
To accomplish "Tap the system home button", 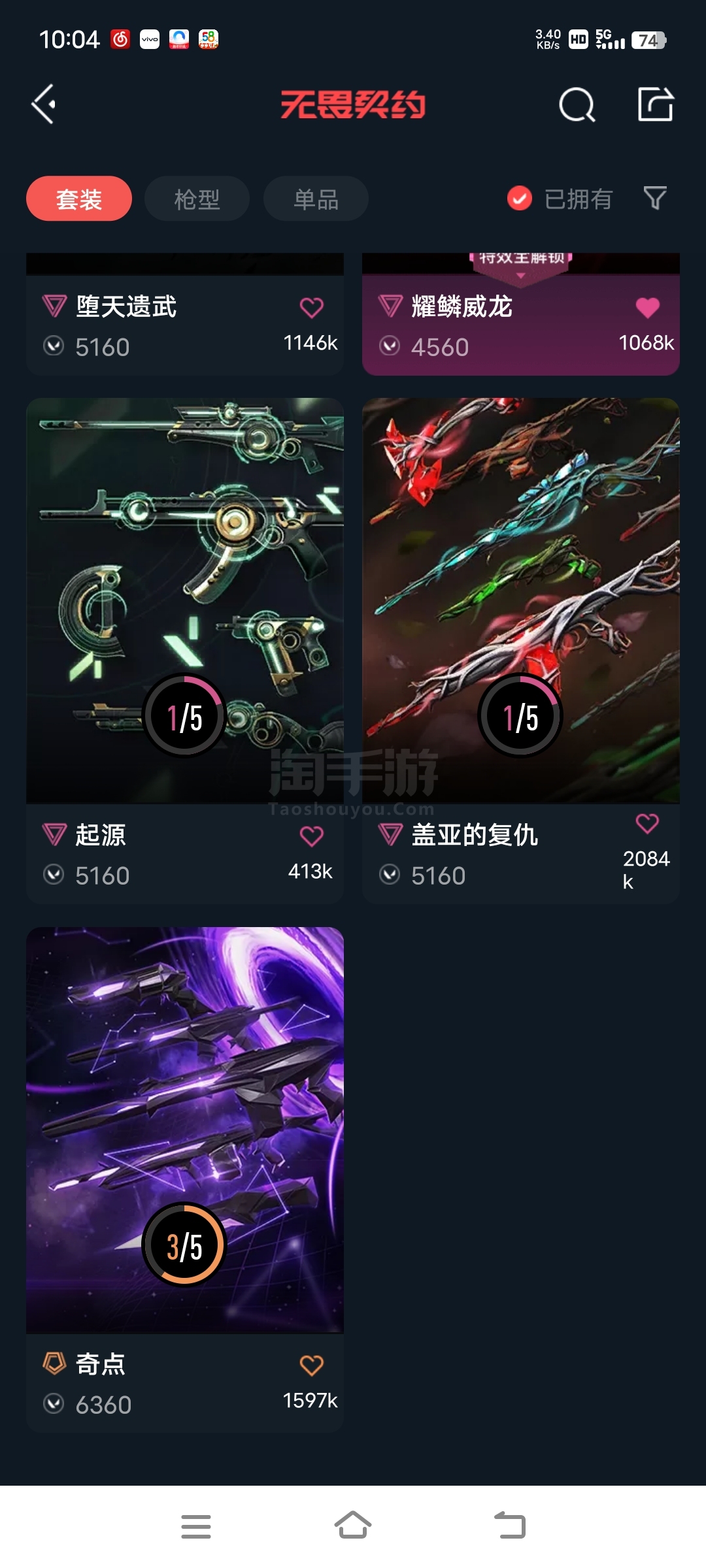I will point(353,1526).
